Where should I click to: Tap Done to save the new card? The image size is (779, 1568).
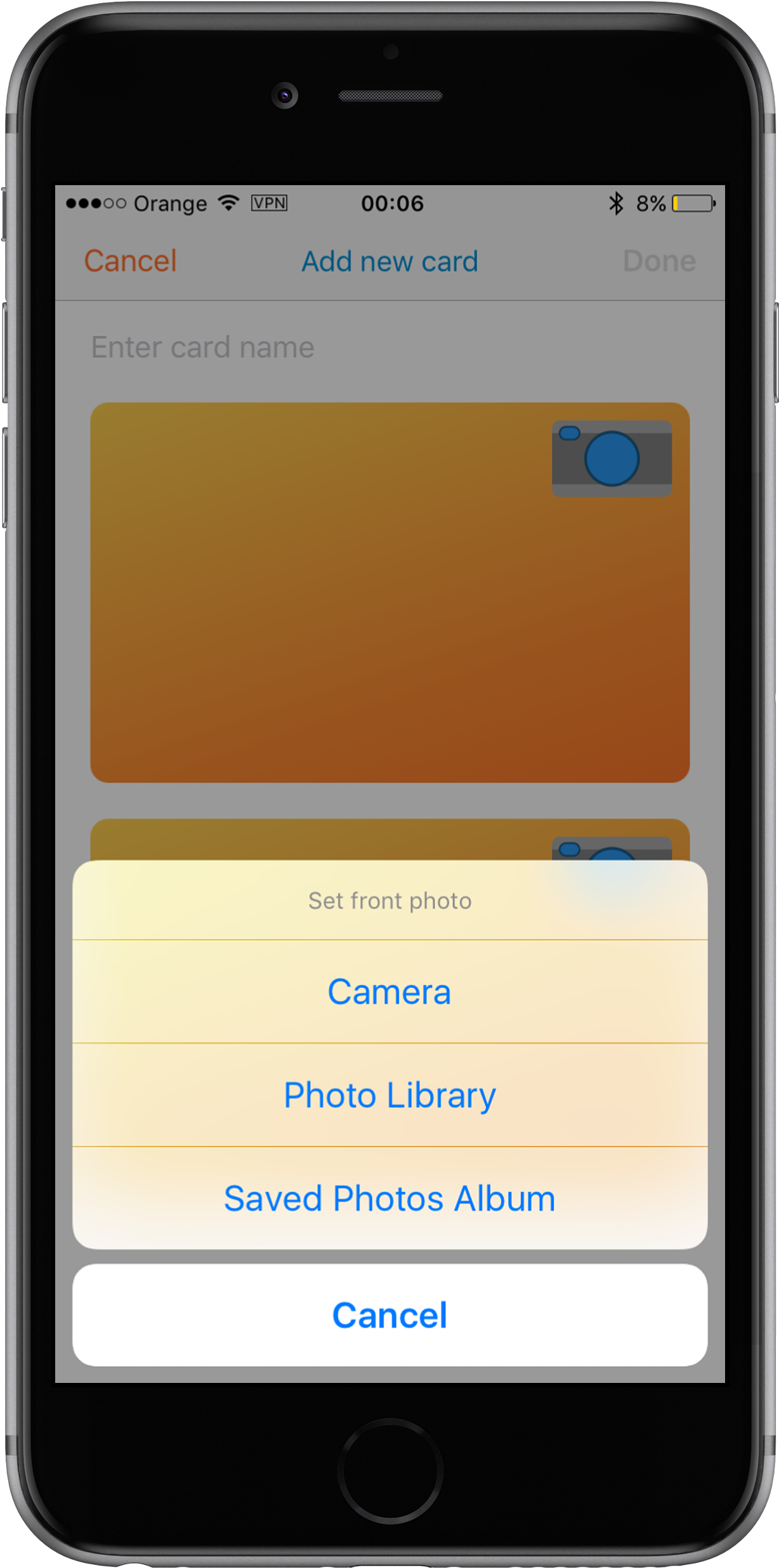[658, 261]
